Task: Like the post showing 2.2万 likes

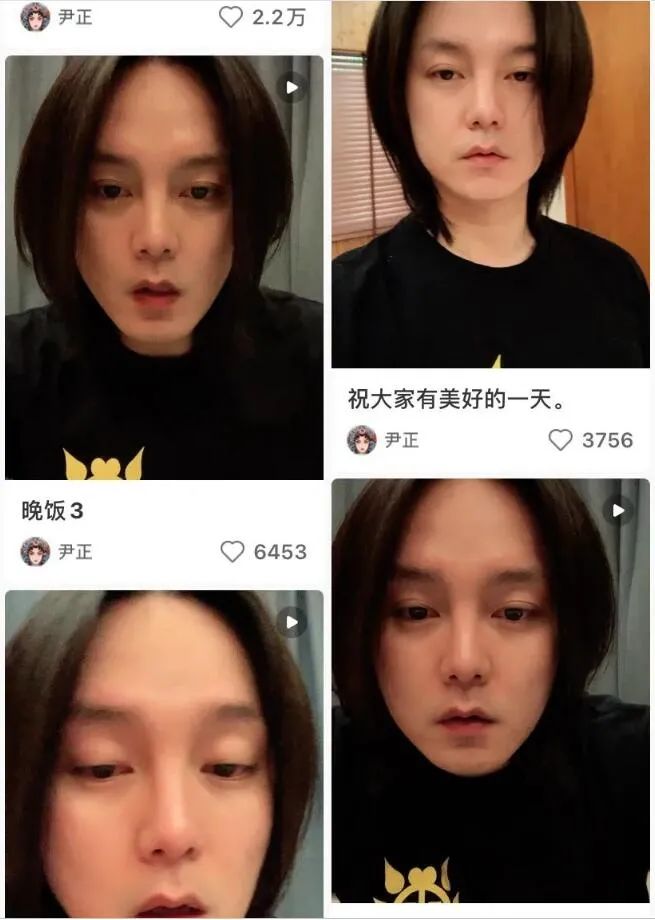Action: click(231, 17)
